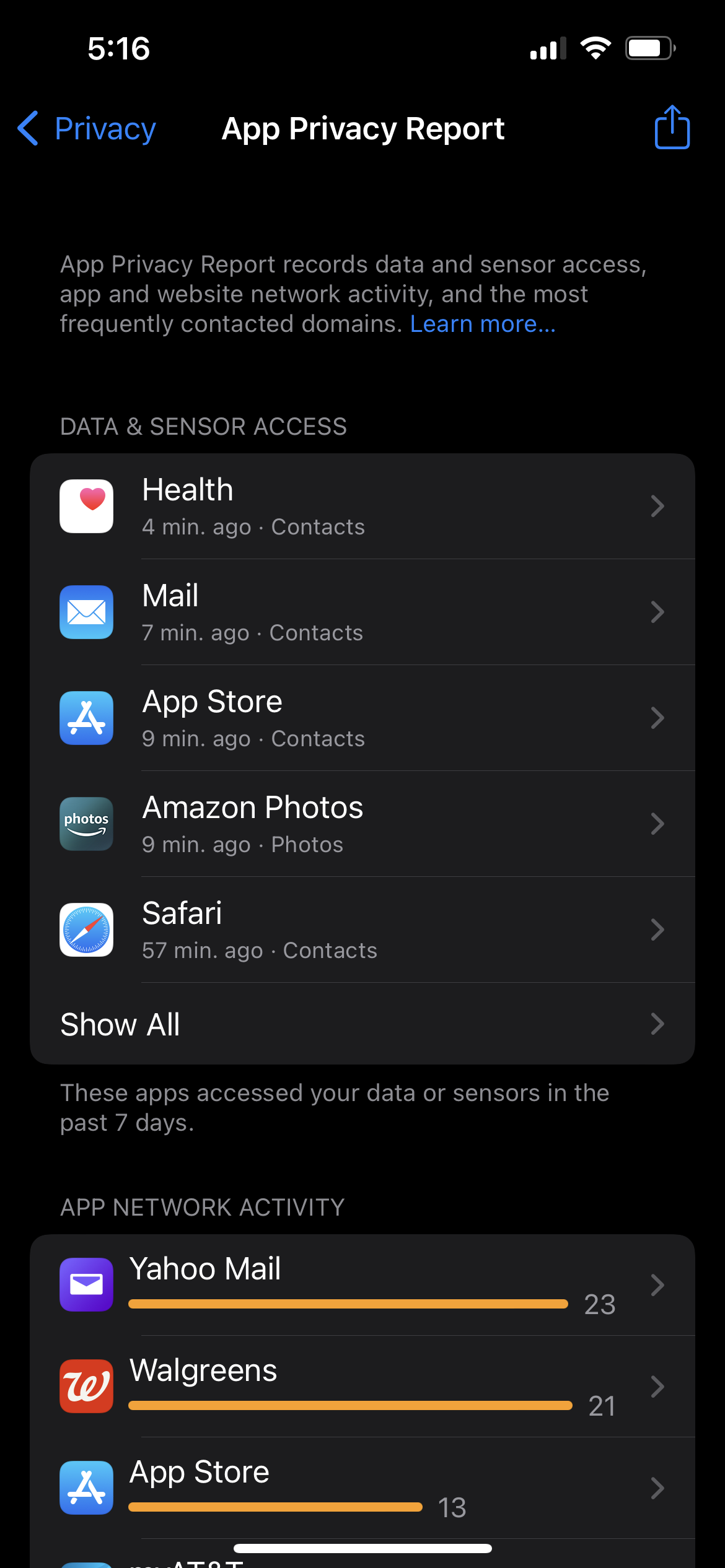View Mail data access details
This screenshot has height=1568, width=725.
(362, 612)
